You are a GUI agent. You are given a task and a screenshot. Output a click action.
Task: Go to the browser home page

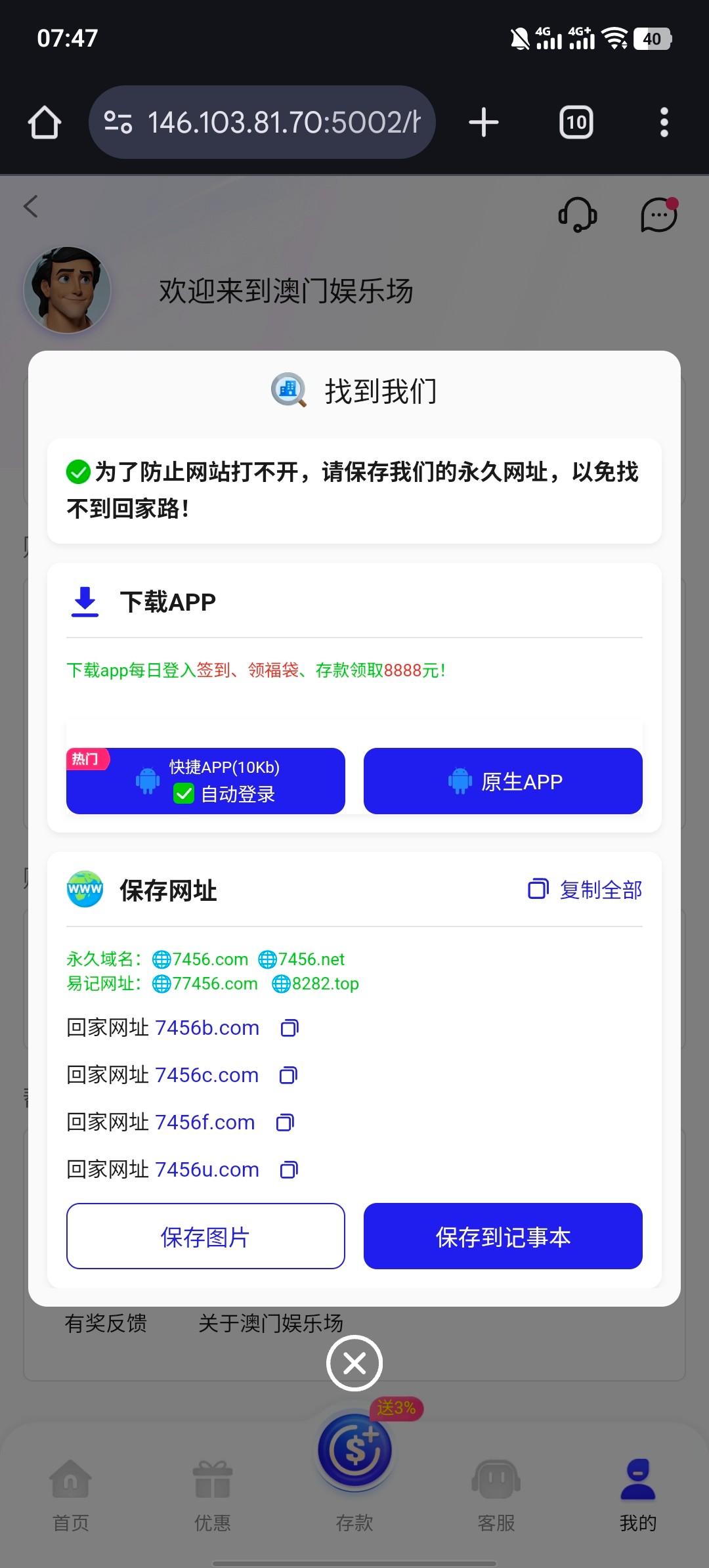tap(45, 122)
